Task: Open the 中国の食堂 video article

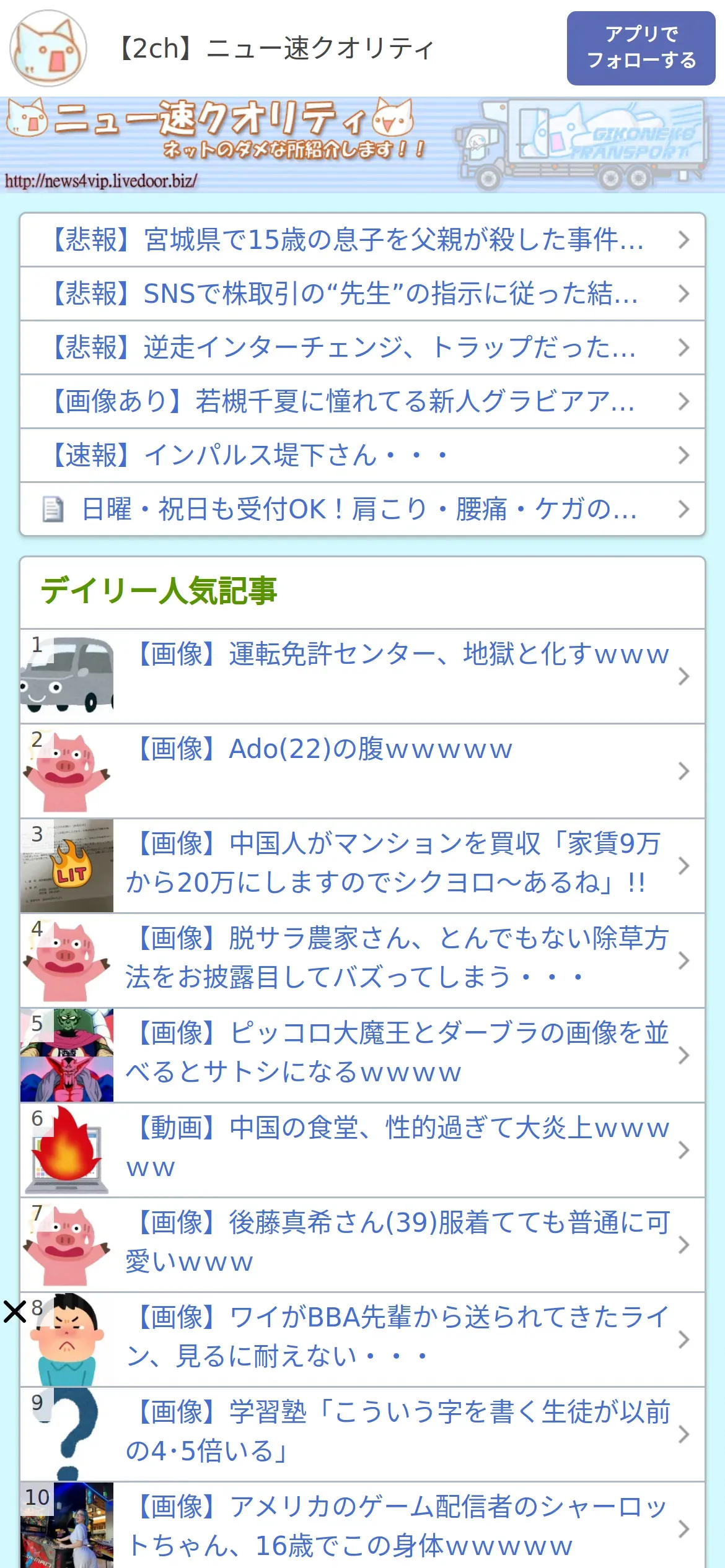Action: click(x=397, y=1150)
